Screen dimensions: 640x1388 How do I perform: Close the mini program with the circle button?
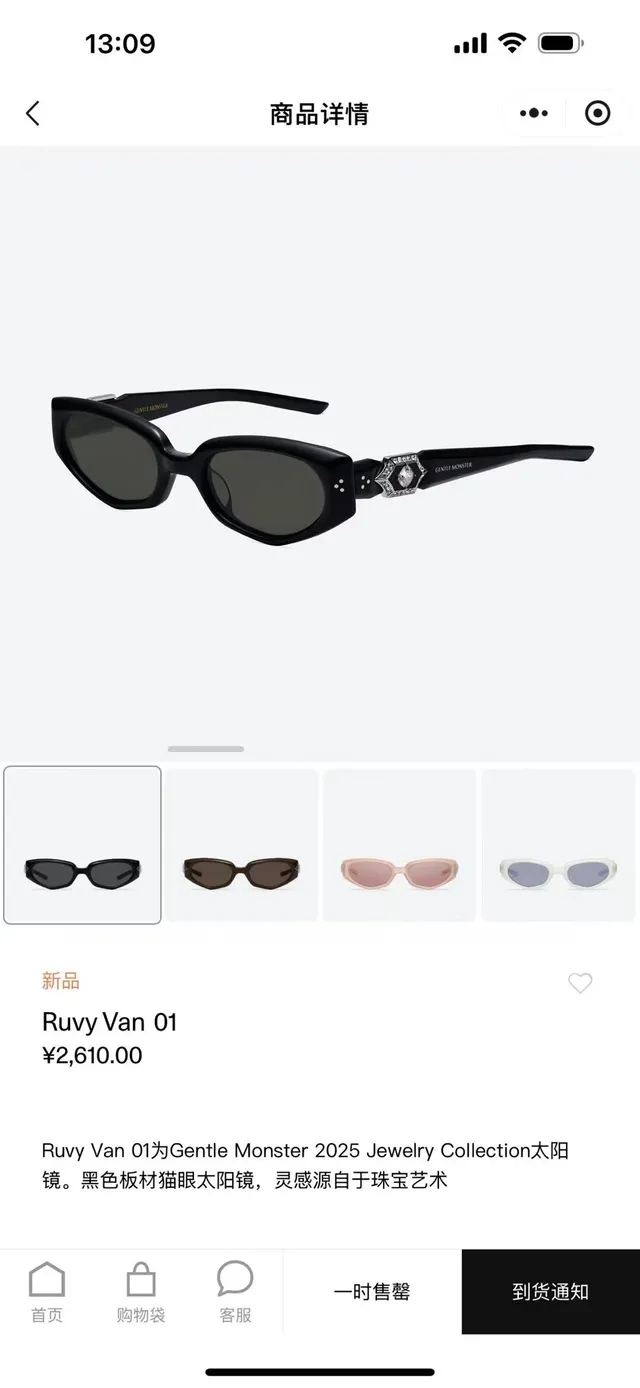[597, 113]
